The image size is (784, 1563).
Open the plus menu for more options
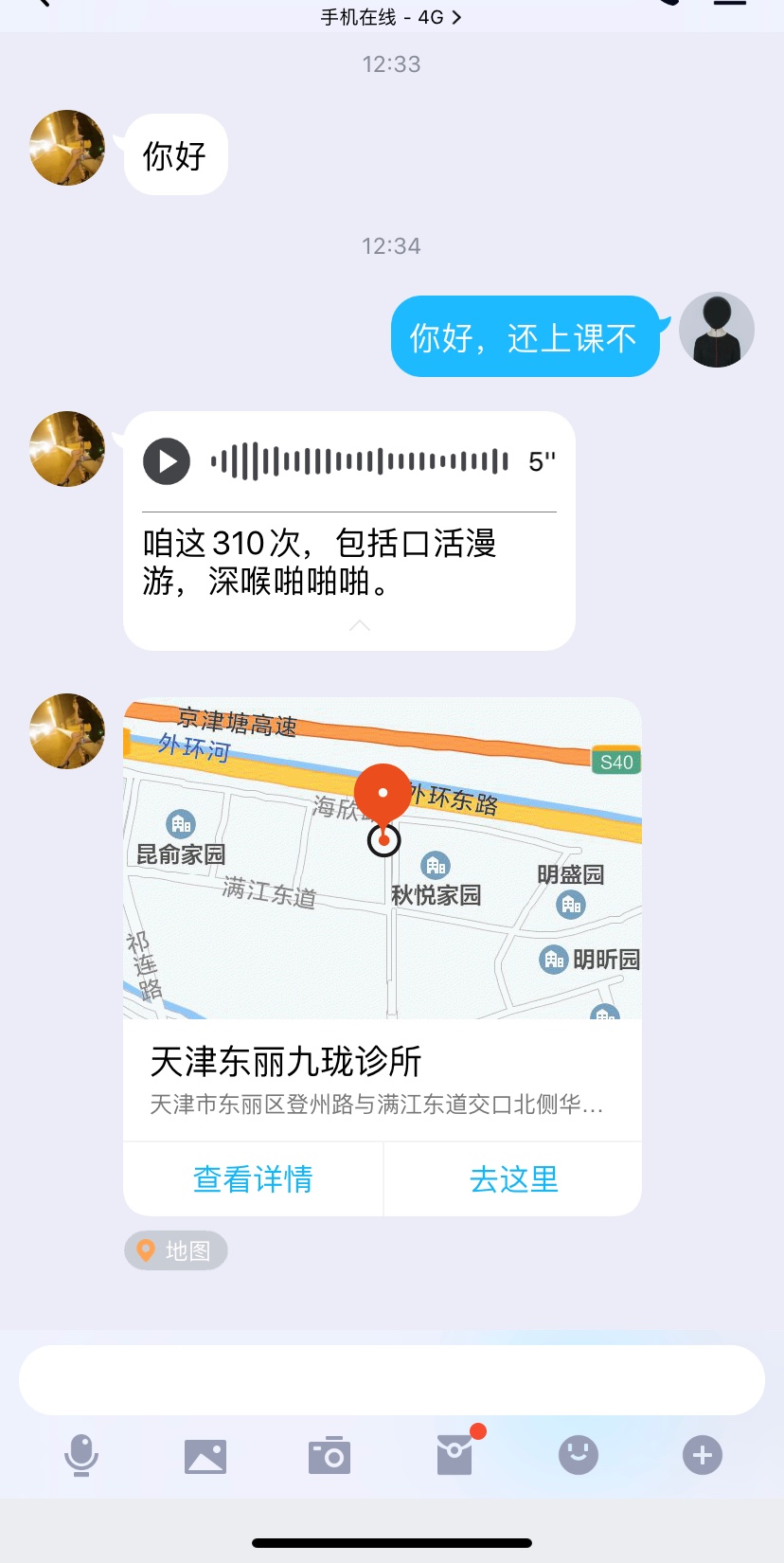coord(703,1455)
